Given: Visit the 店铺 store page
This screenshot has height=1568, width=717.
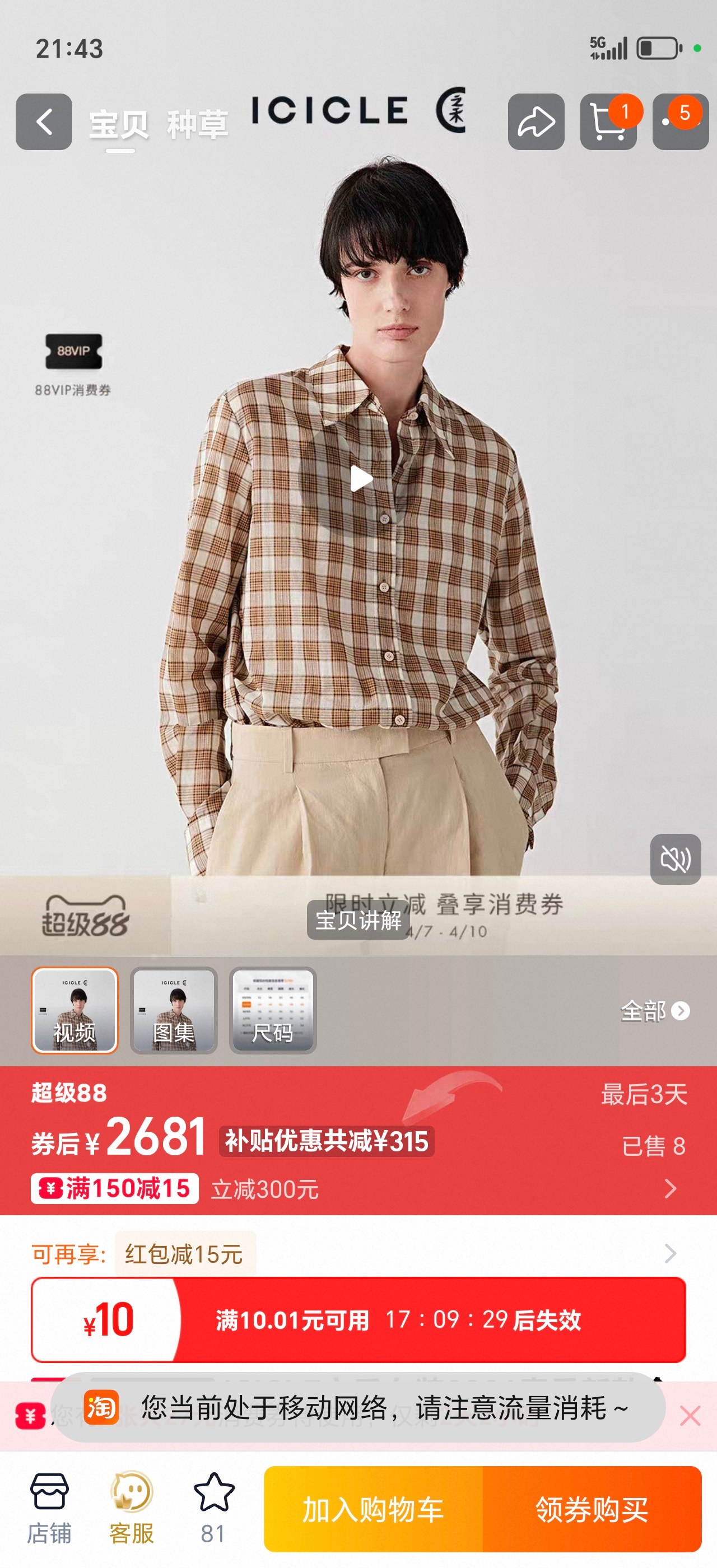Looking at the screenshot, I should [49, 1509].
